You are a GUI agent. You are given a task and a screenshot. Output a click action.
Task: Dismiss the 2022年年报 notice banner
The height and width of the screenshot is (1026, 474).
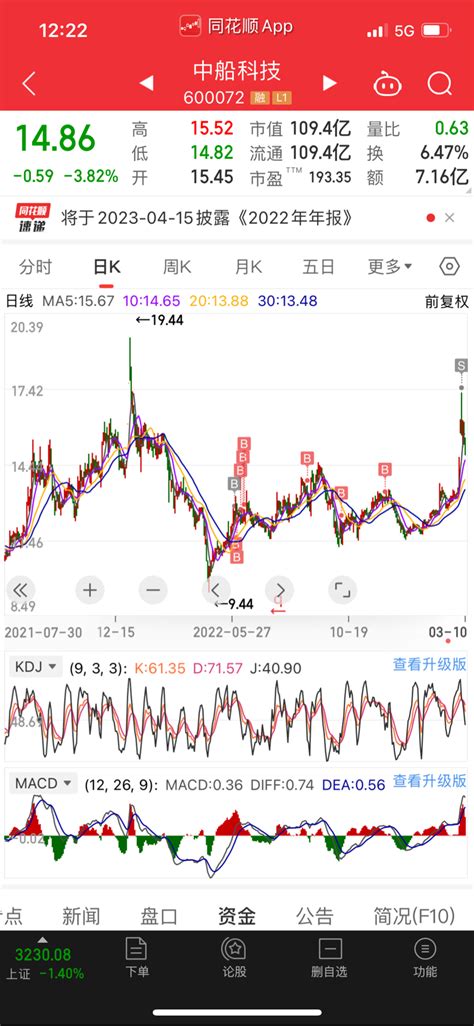pyautogui.click(x=449, y=218)
